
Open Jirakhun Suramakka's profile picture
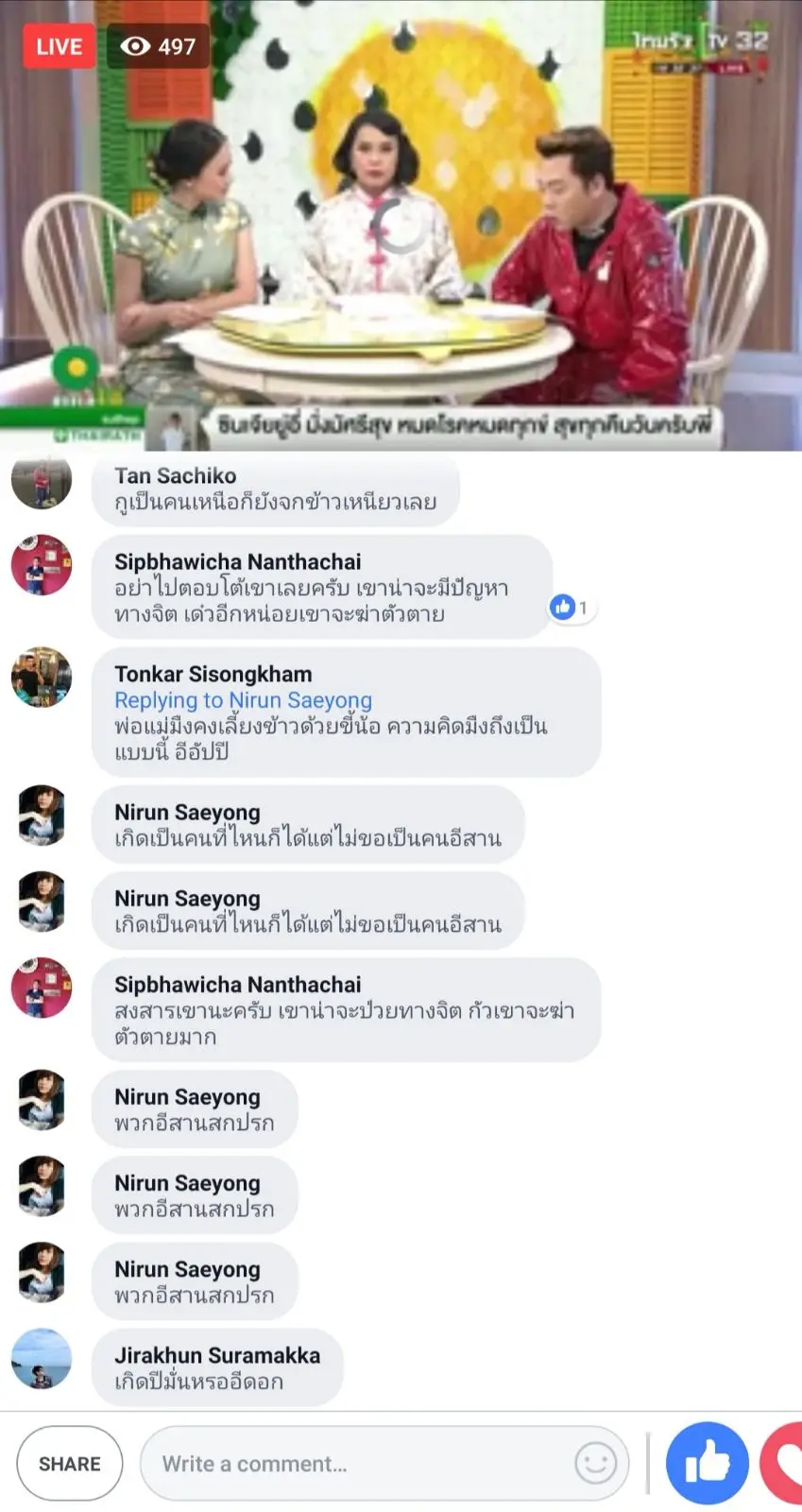tap(42, 1358)
